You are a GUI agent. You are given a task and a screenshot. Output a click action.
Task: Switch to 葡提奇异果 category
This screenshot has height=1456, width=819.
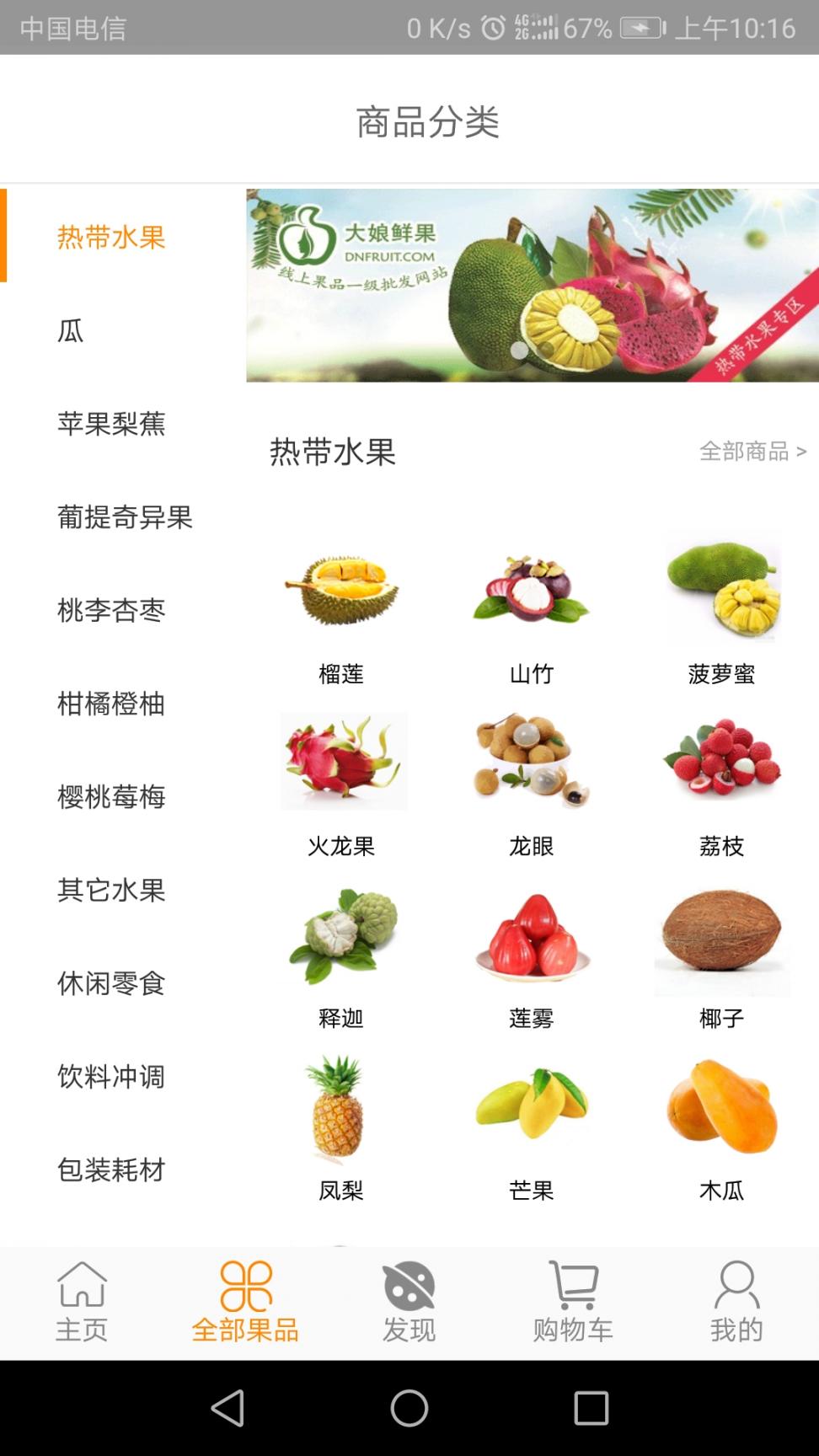coord(125,517)
